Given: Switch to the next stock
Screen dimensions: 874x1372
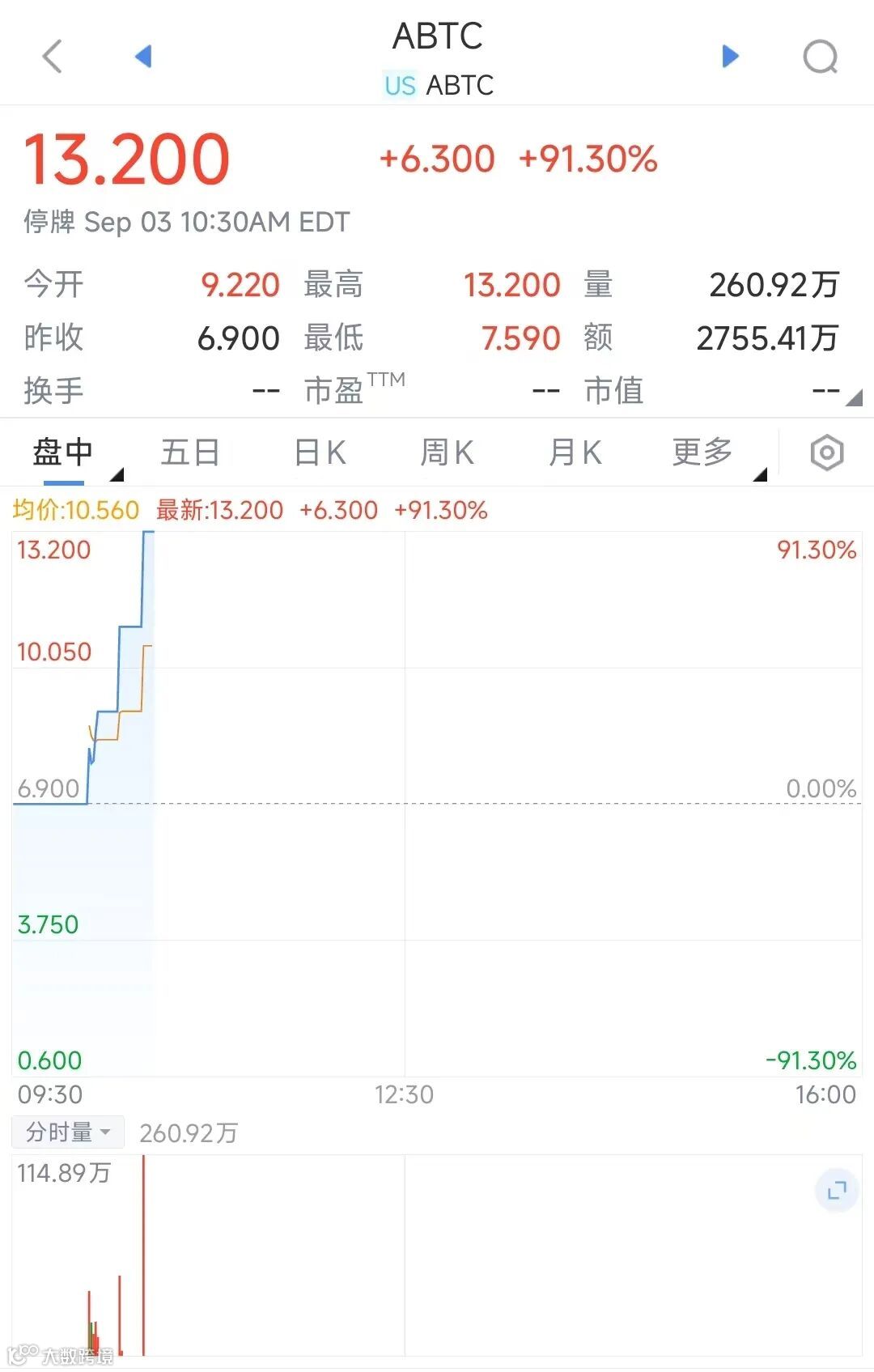Looking at the screenshot, I should pyautogui.click(x=730, y=56).
